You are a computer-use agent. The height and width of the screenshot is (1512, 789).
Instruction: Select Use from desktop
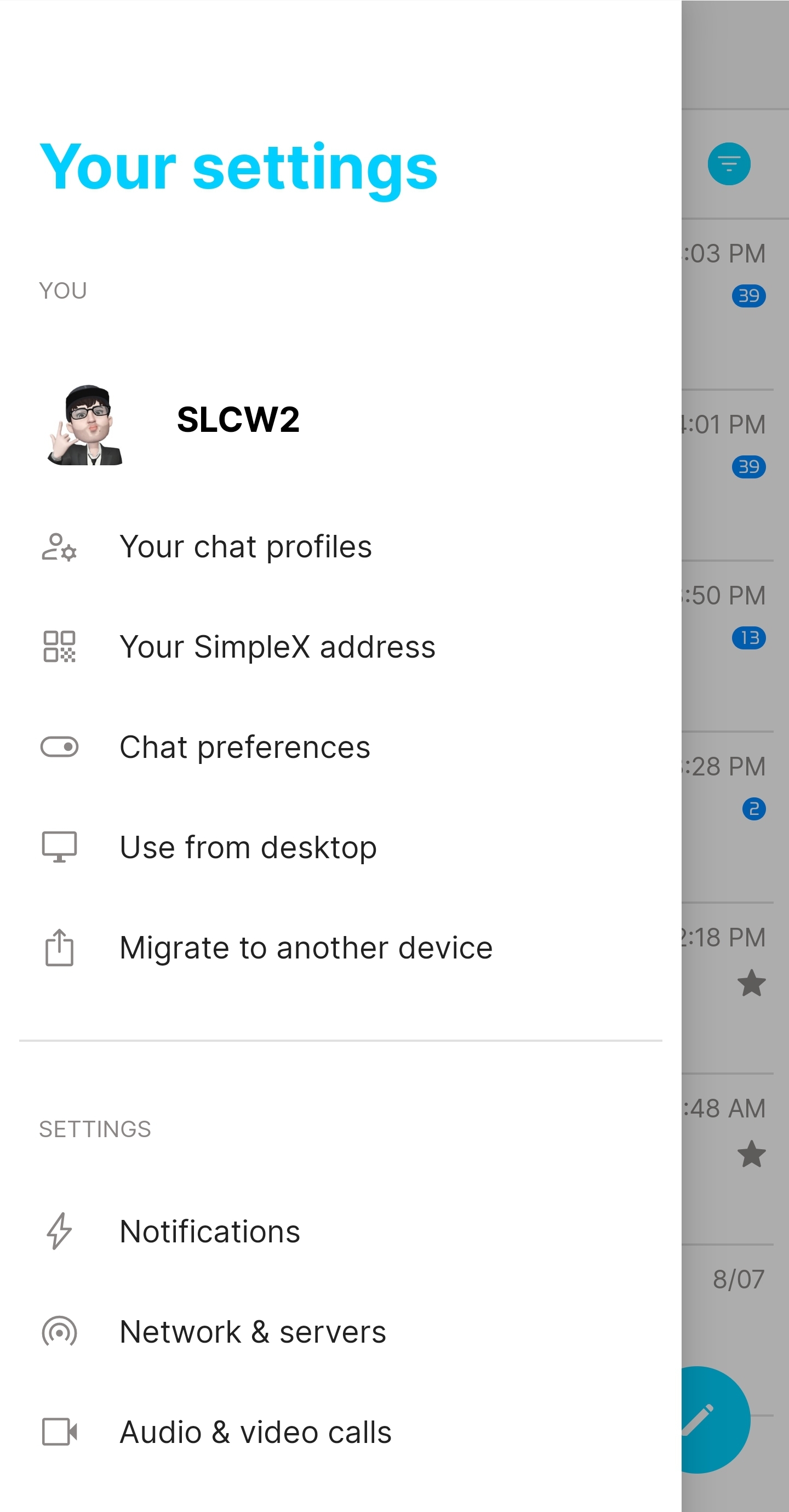pos(248,848)
